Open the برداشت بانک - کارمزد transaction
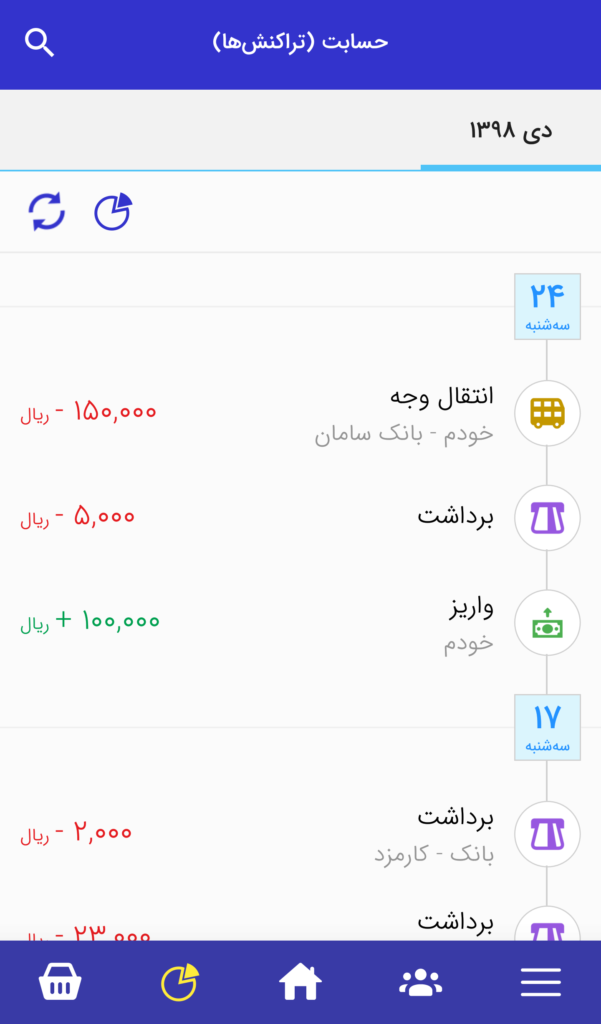601x1024 pixels. tap(300, 833)
